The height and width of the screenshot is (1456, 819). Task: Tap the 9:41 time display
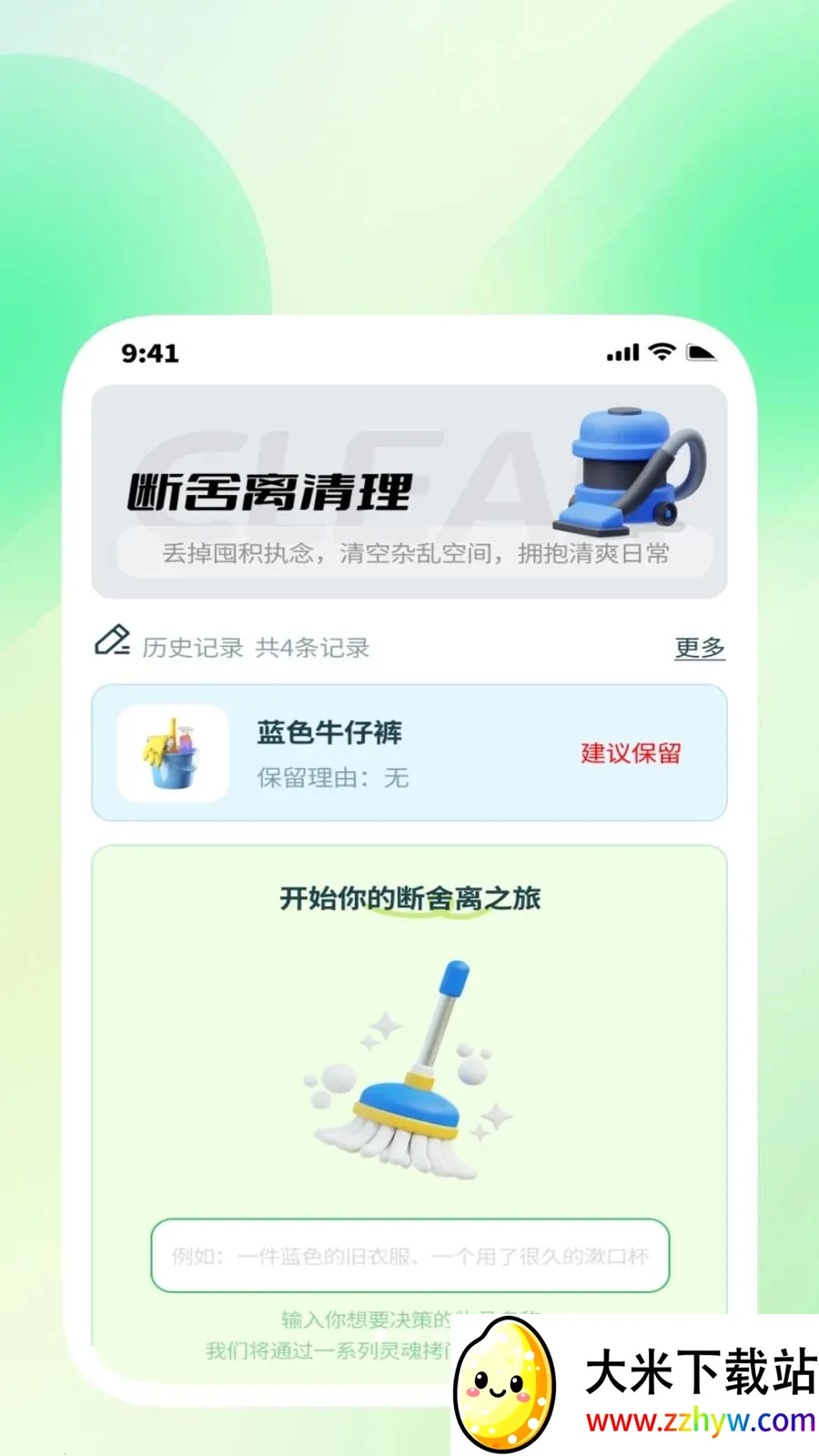(151, 353)
